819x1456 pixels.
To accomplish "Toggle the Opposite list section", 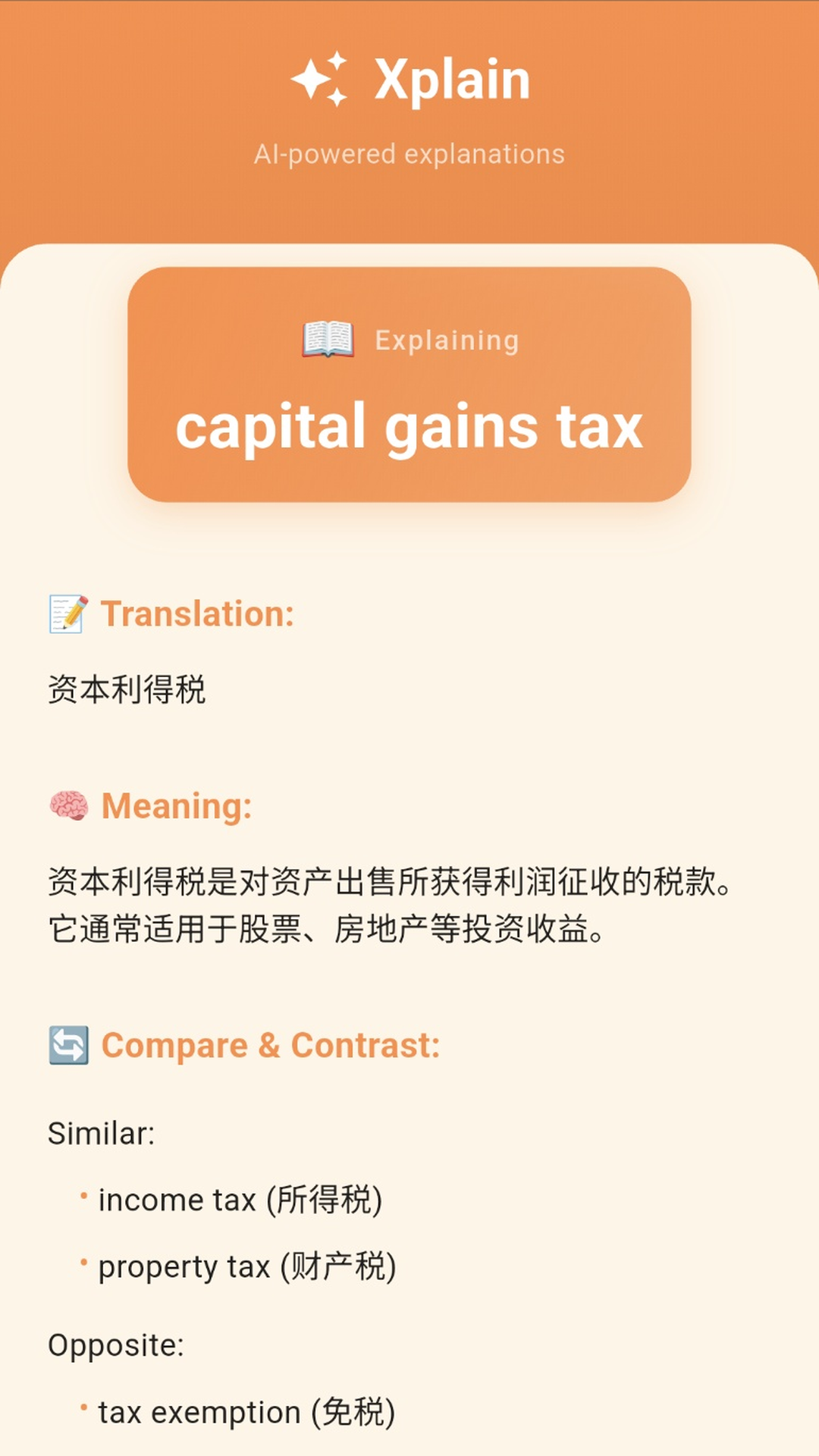I will [x=115, y=1342].
